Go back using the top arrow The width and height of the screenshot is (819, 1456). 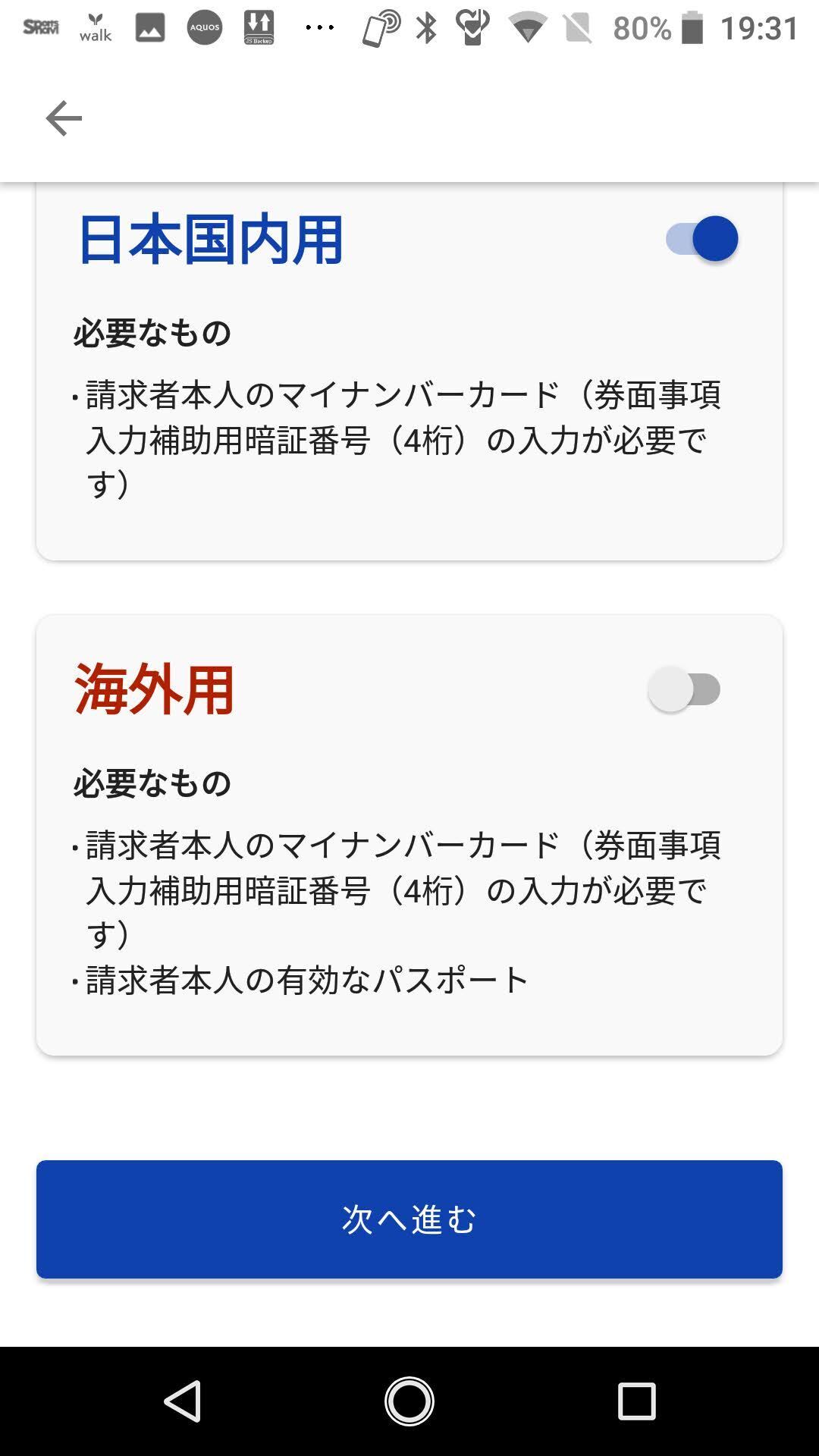[x=64, y=118]
